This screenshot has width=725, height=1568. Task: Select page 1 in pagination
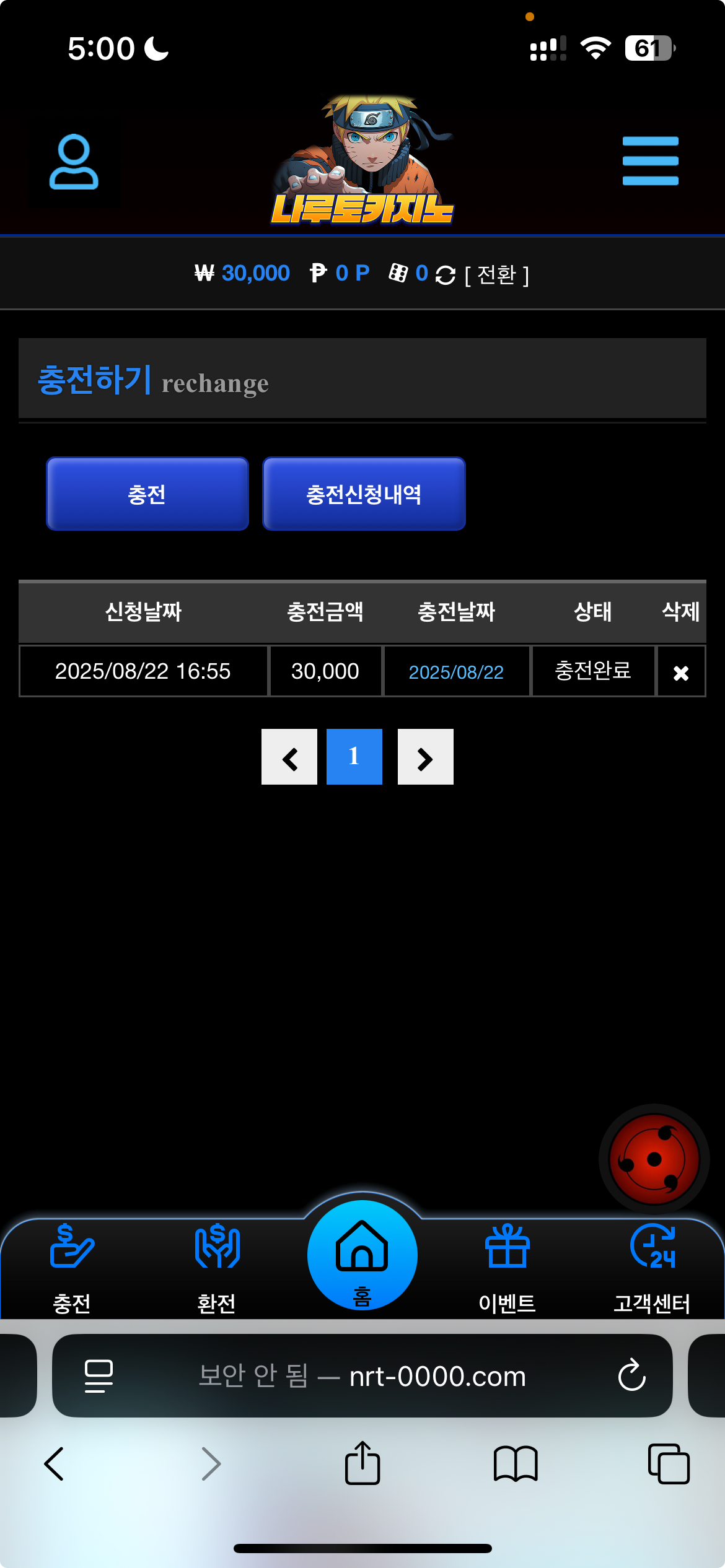click(354, 757)
